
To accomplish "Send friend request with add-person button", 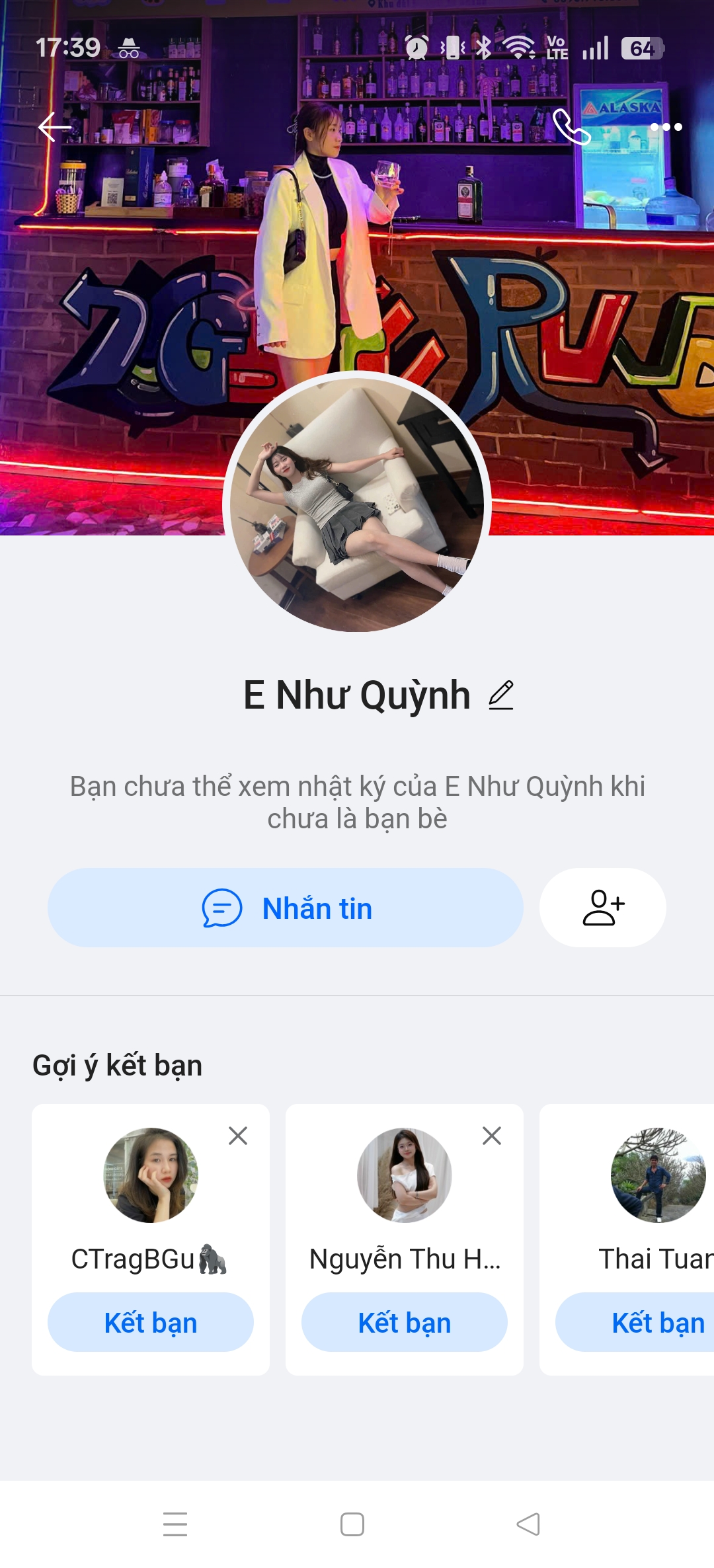I will tap(603, 908).
